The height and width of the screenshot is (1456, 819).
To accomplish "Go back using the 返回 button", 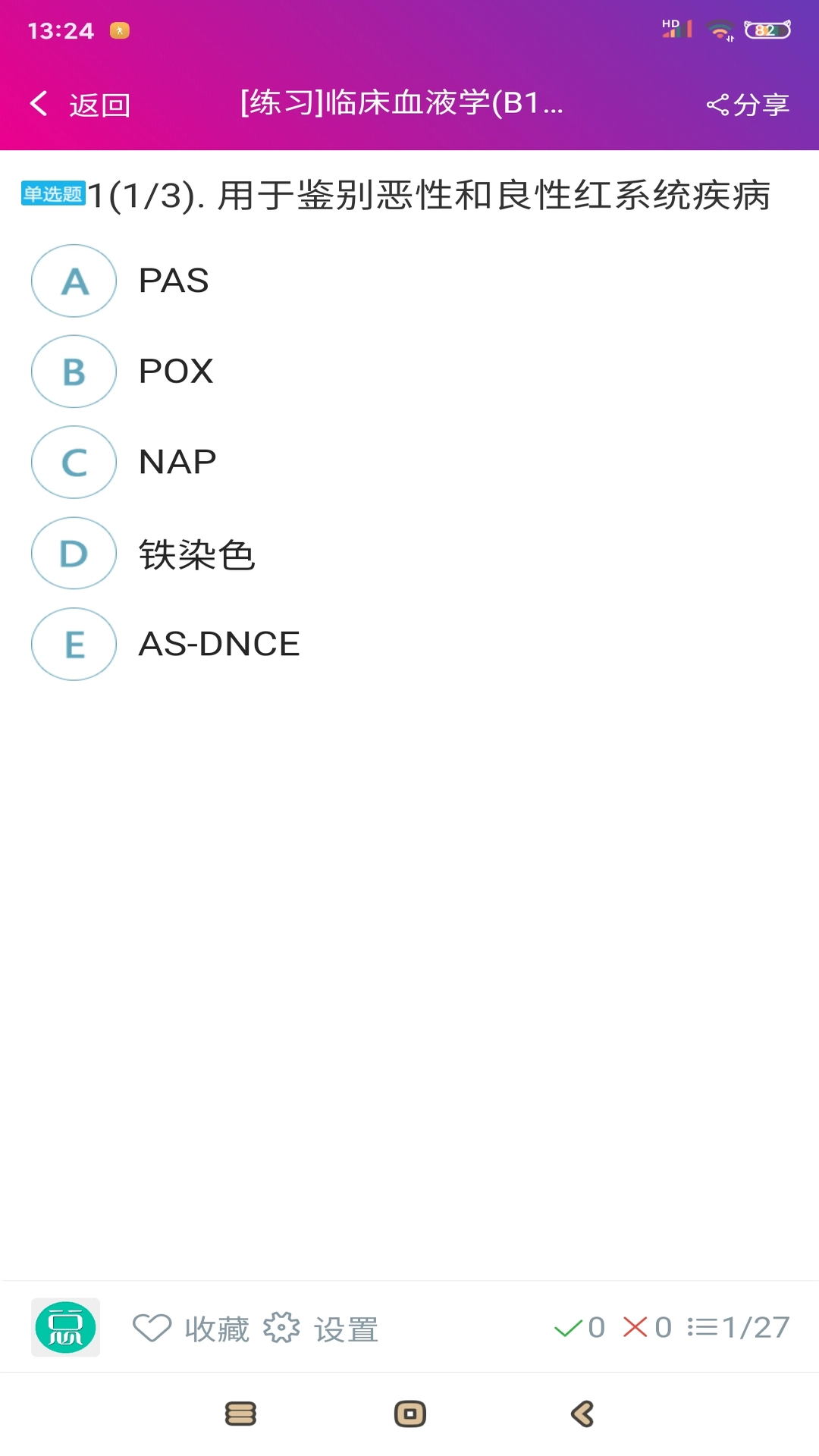I will [80, 105].
